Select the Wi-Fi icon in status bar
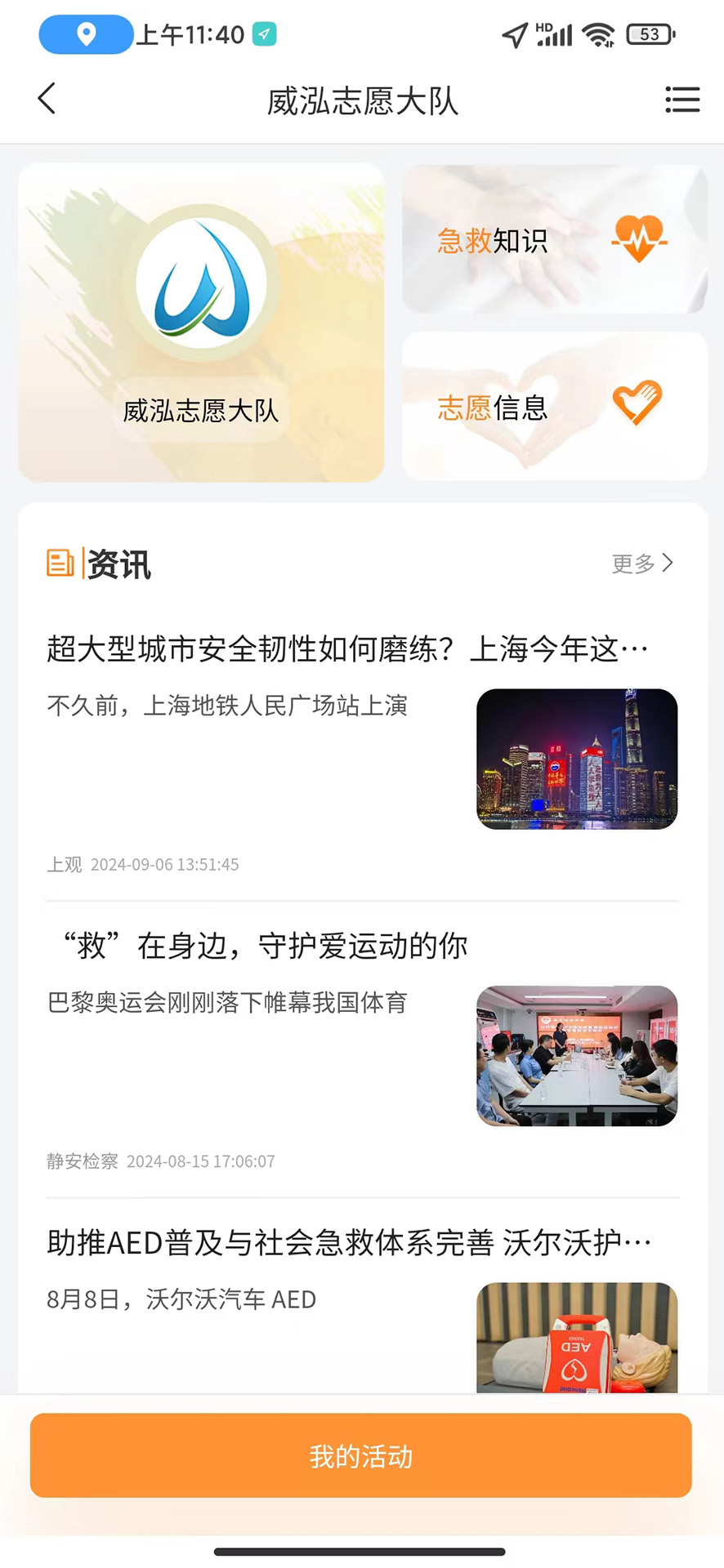The image size is (724, 1568). click(x=598, y=34)
